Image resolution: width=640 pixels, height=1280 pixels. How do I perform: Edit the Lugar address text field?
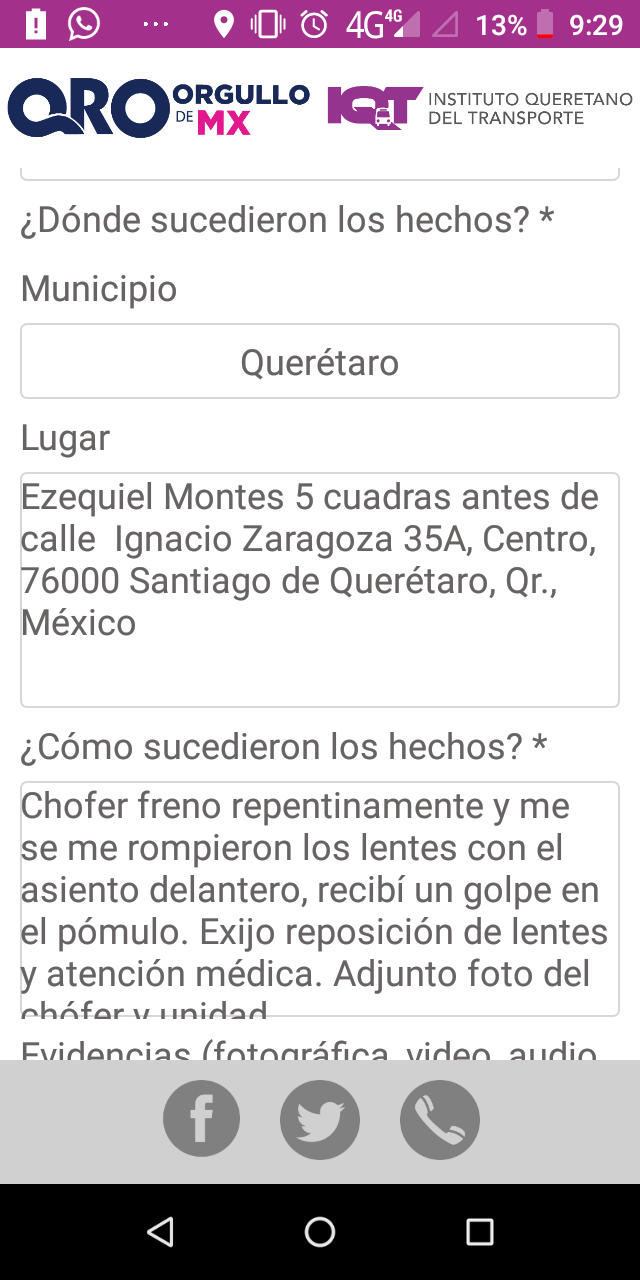pyautogui.click(x=320, y=590)
